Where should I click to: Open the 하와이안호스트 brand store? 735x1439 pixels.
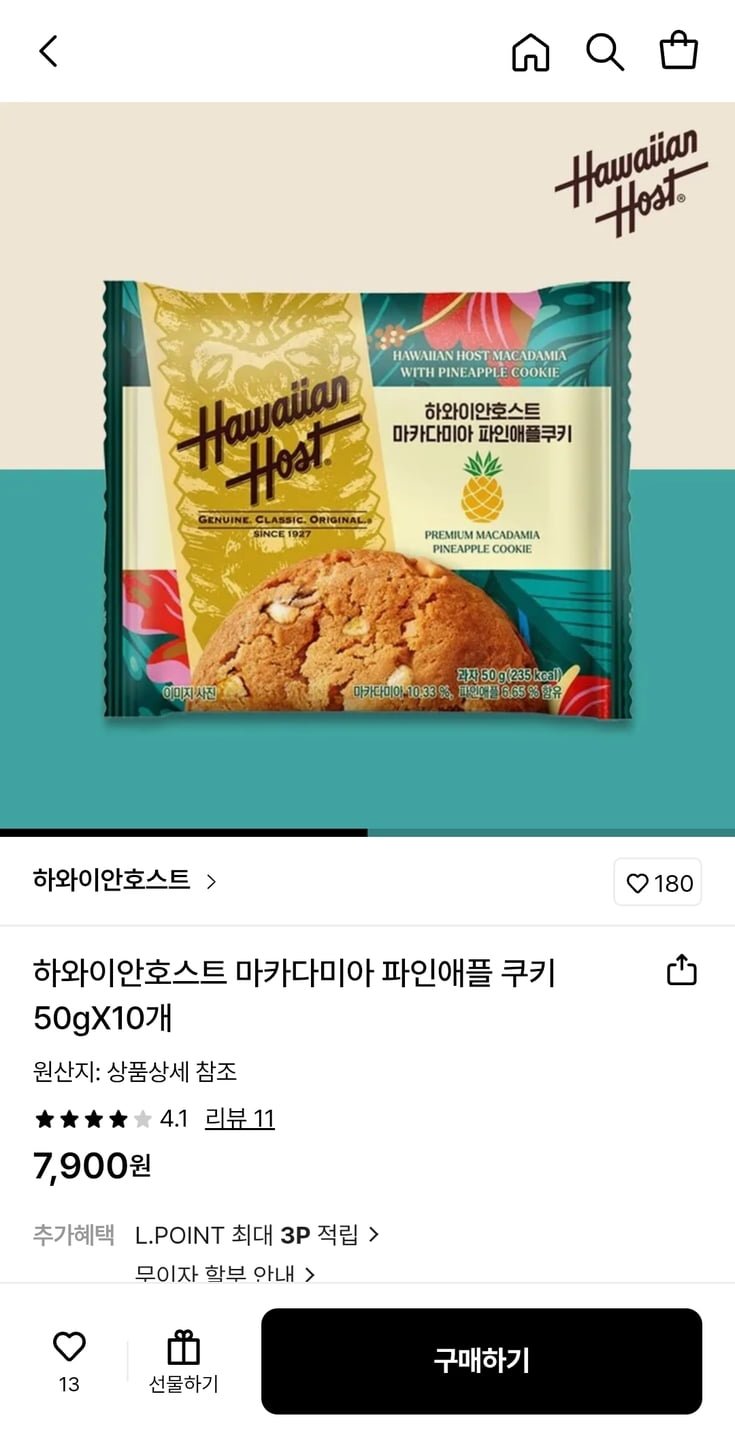point(124,880)
